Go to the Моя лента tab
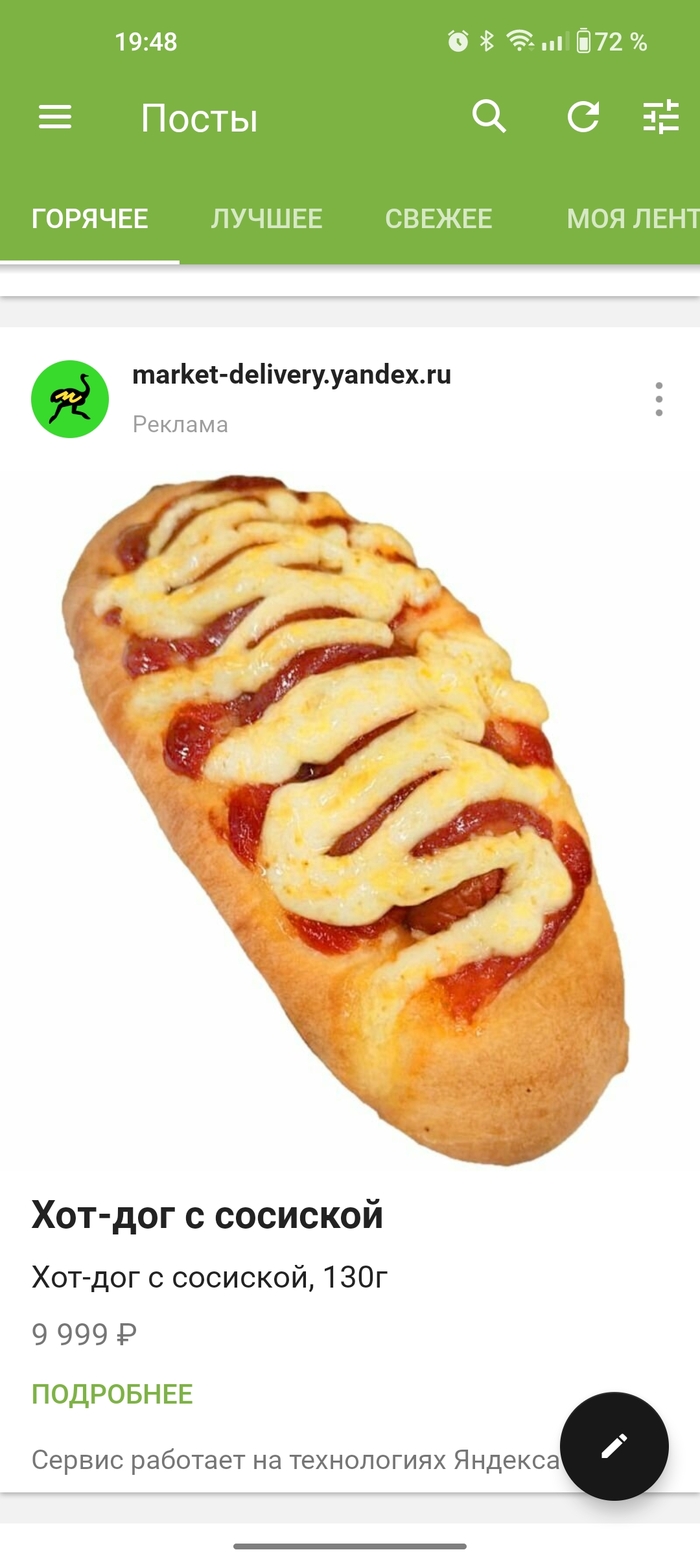 632,219
